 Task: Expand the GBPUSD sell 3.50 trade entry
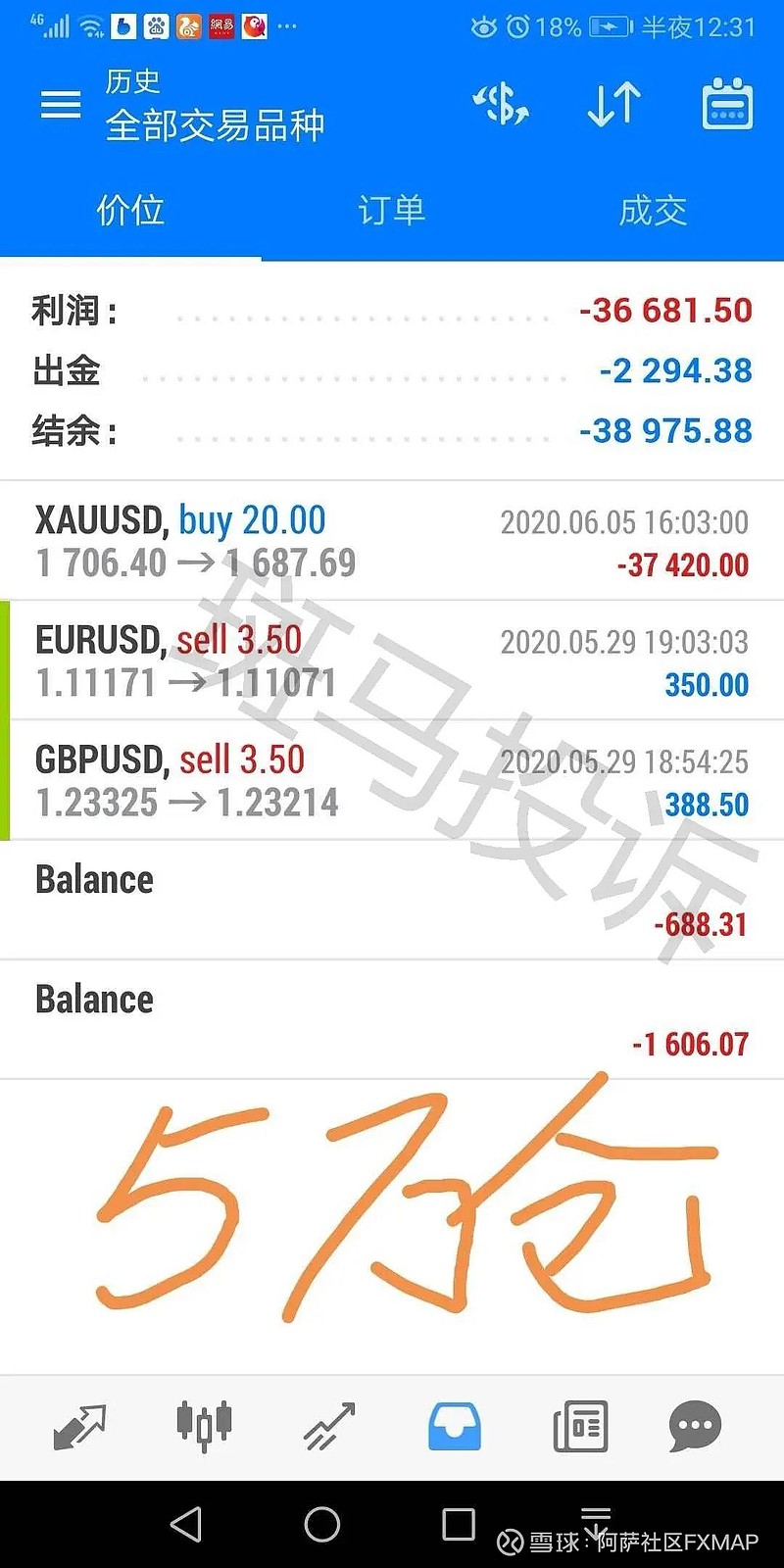(x=392, y=779)
